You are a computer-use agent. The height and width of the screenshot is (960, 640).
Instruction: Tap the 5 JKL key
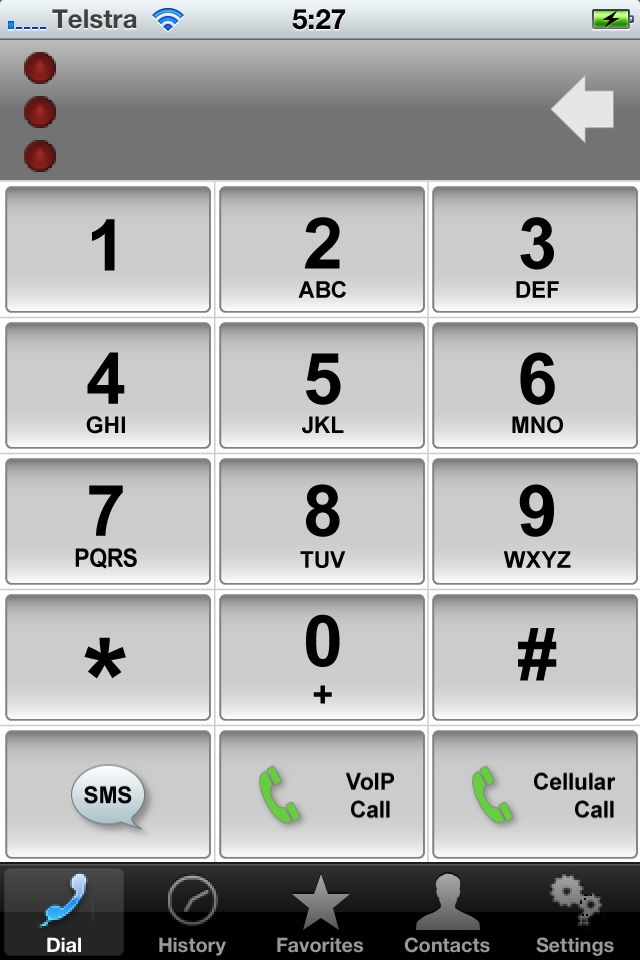(x=322, y=385)
